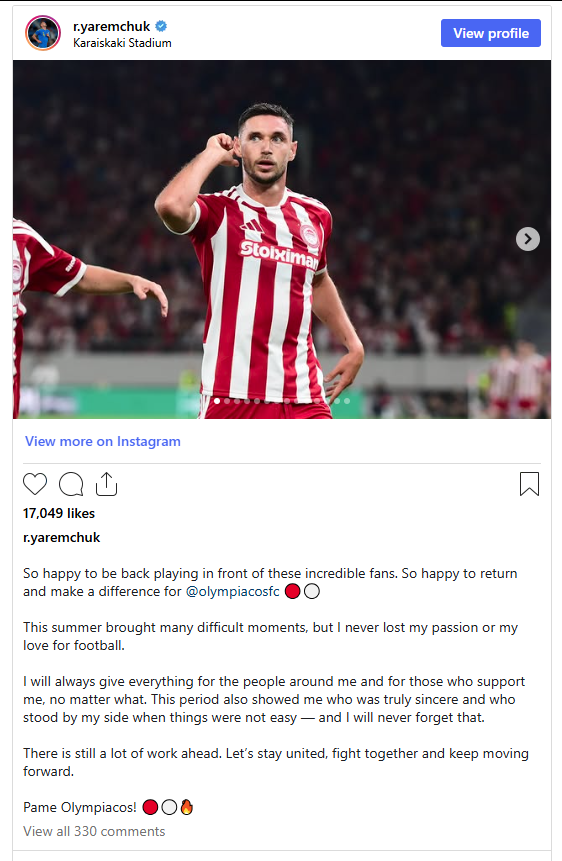Open View more on Instagram link
Viewport: 562px width, 861px height.
click(103, 441)
